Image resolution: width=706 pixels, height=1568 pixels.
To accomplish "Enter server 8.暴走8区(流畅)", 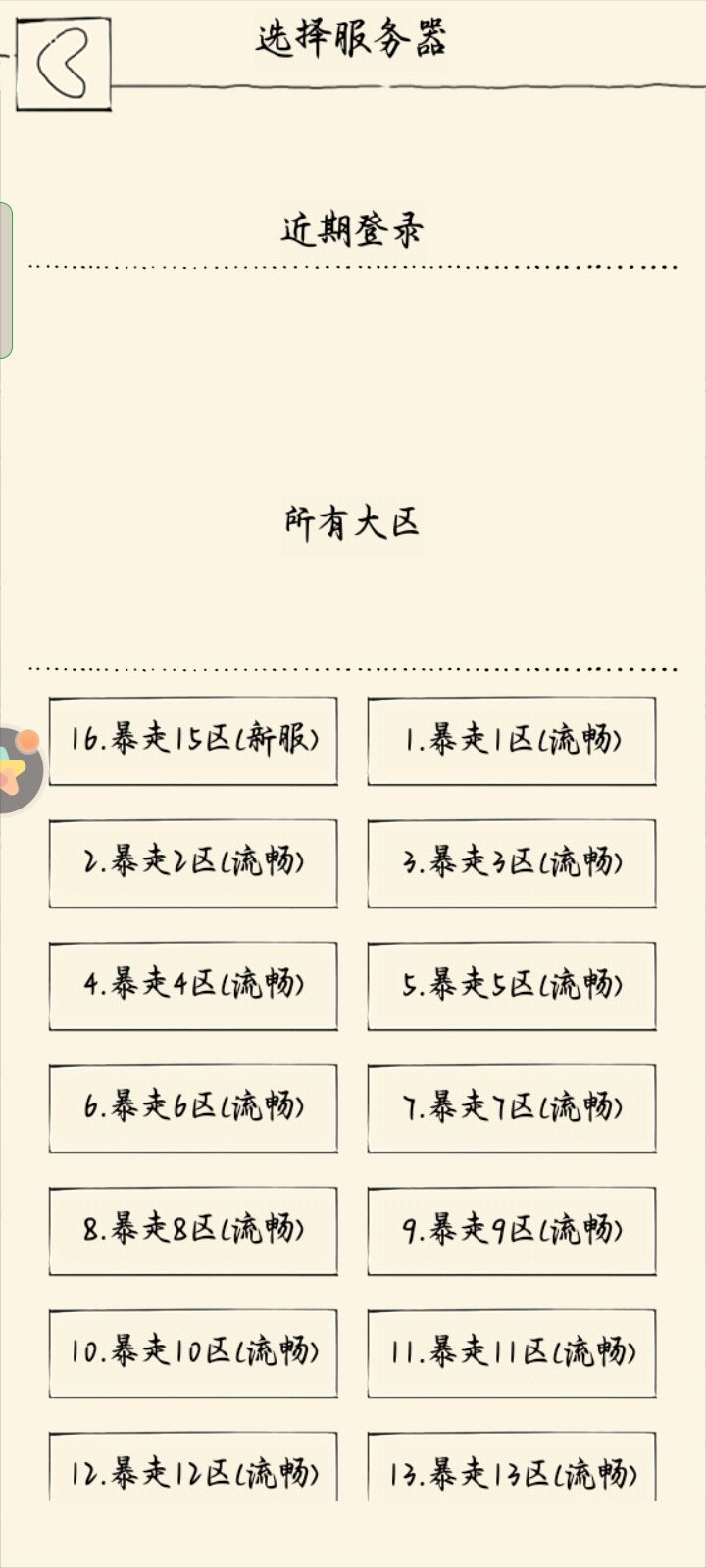I will (x=193, y=1231).
